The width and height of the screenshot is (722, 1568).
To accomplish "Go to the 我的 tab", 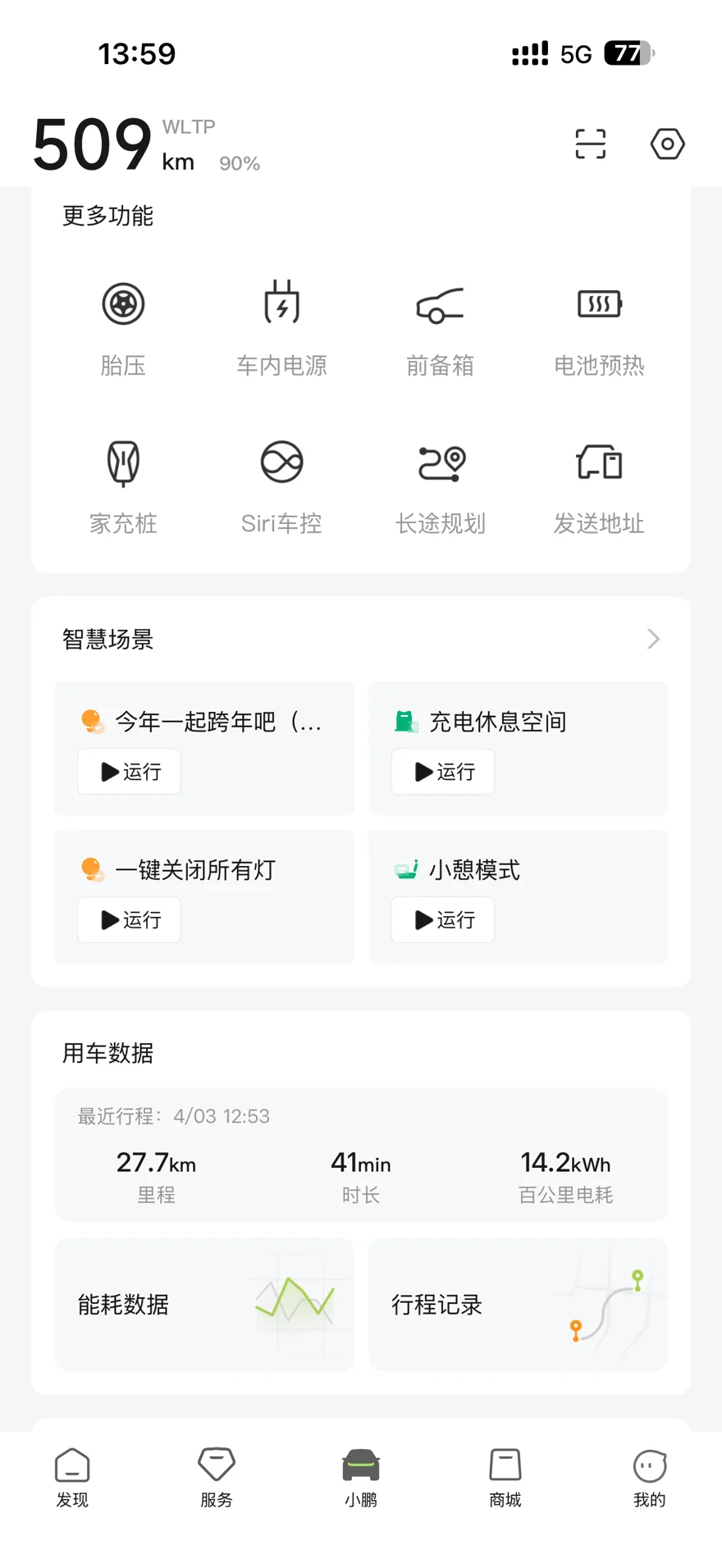I will click(650, 1477).
